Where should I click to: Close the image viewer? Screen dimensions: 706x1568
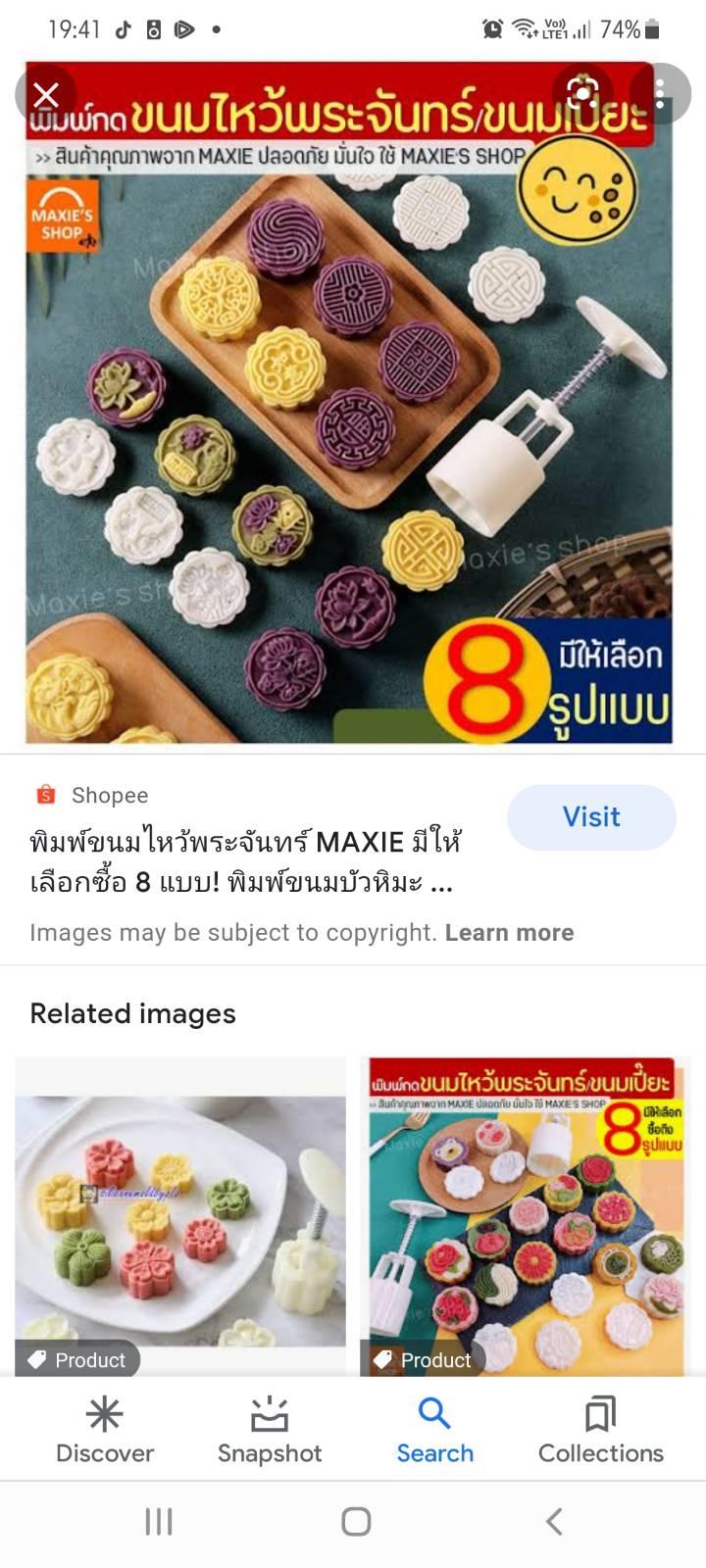pos(46,95)
